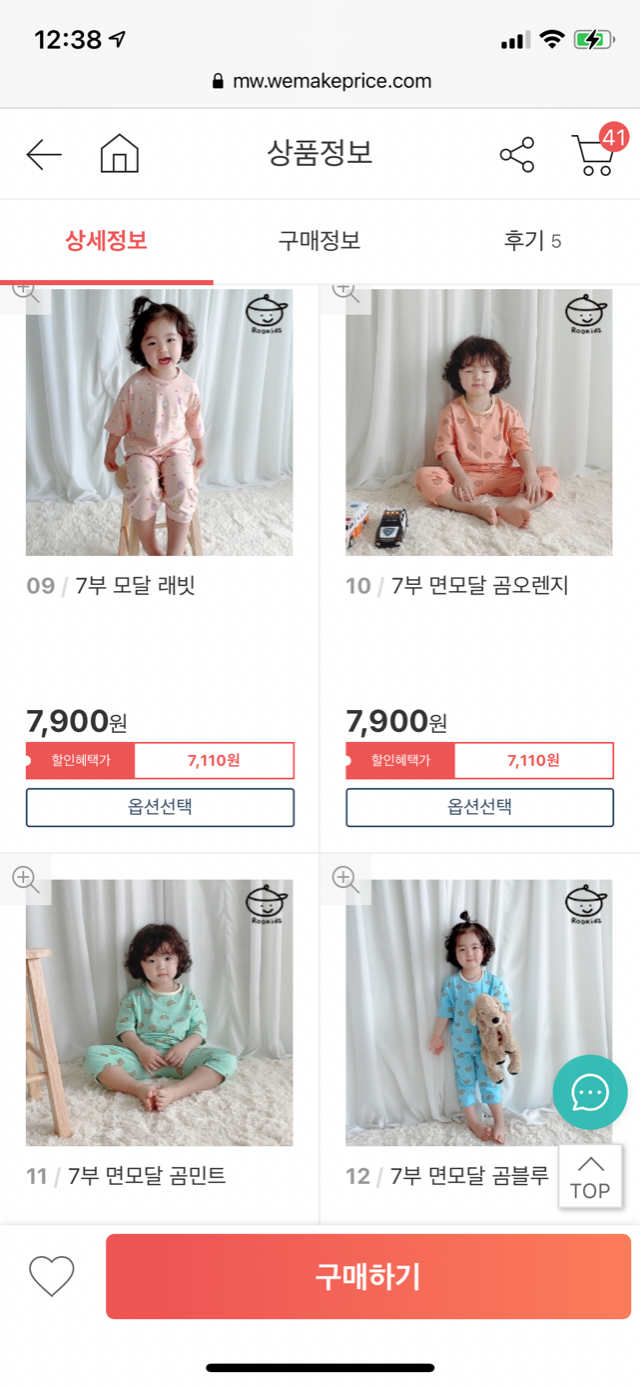Open the chat support bubble

[x=590, y=1092]
